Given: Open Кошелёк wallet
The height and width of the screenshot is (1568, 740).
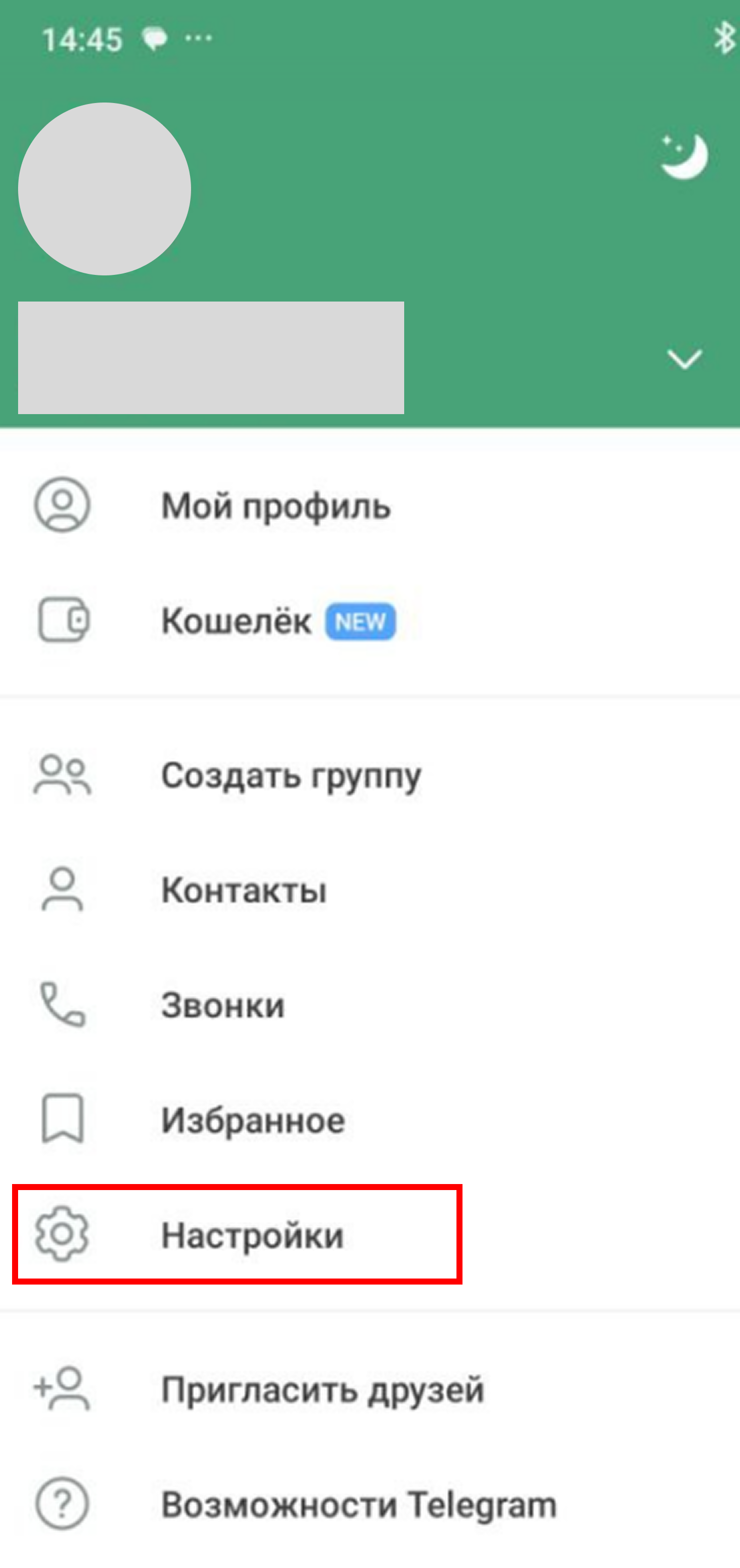Looking at the screenshot, I should (x=236, y=621).
